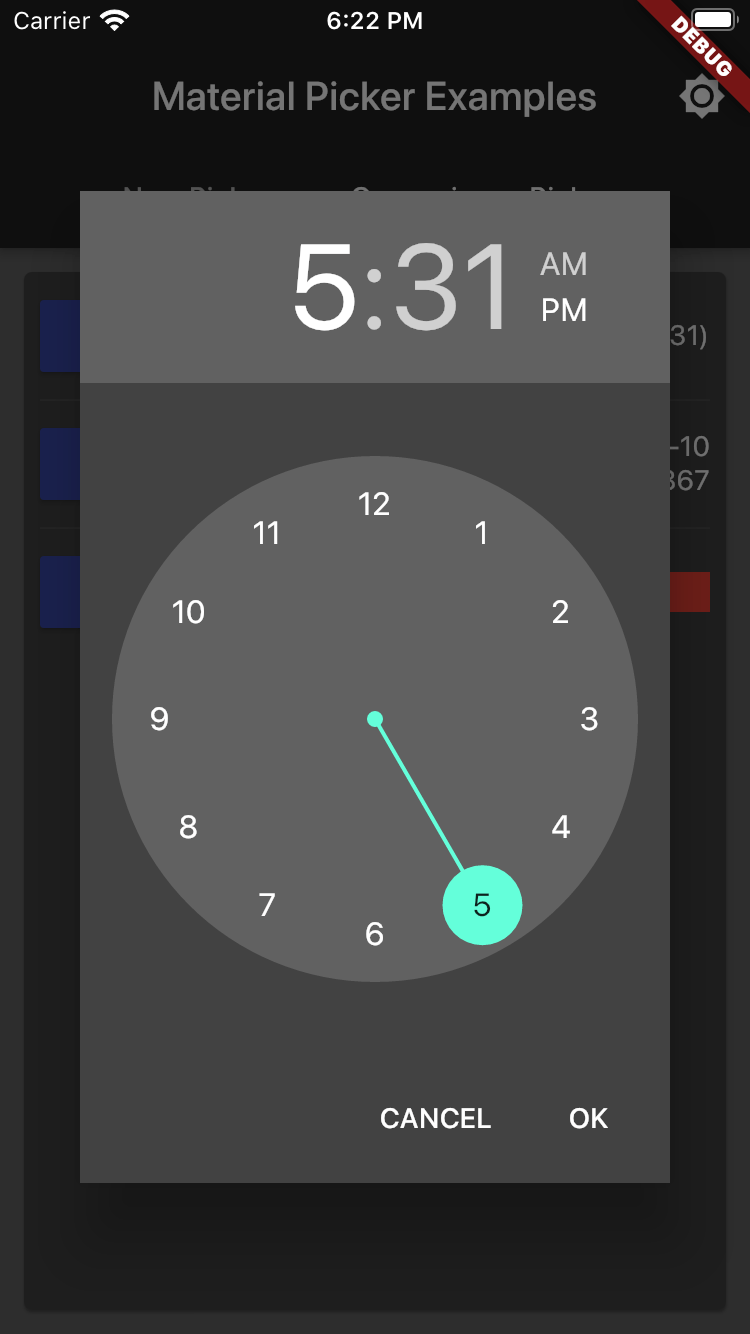Image resolution: width=750 pixels, height=1334 pixels.
Task: Select 2 on the clock face
Action: tap(560, 612)
